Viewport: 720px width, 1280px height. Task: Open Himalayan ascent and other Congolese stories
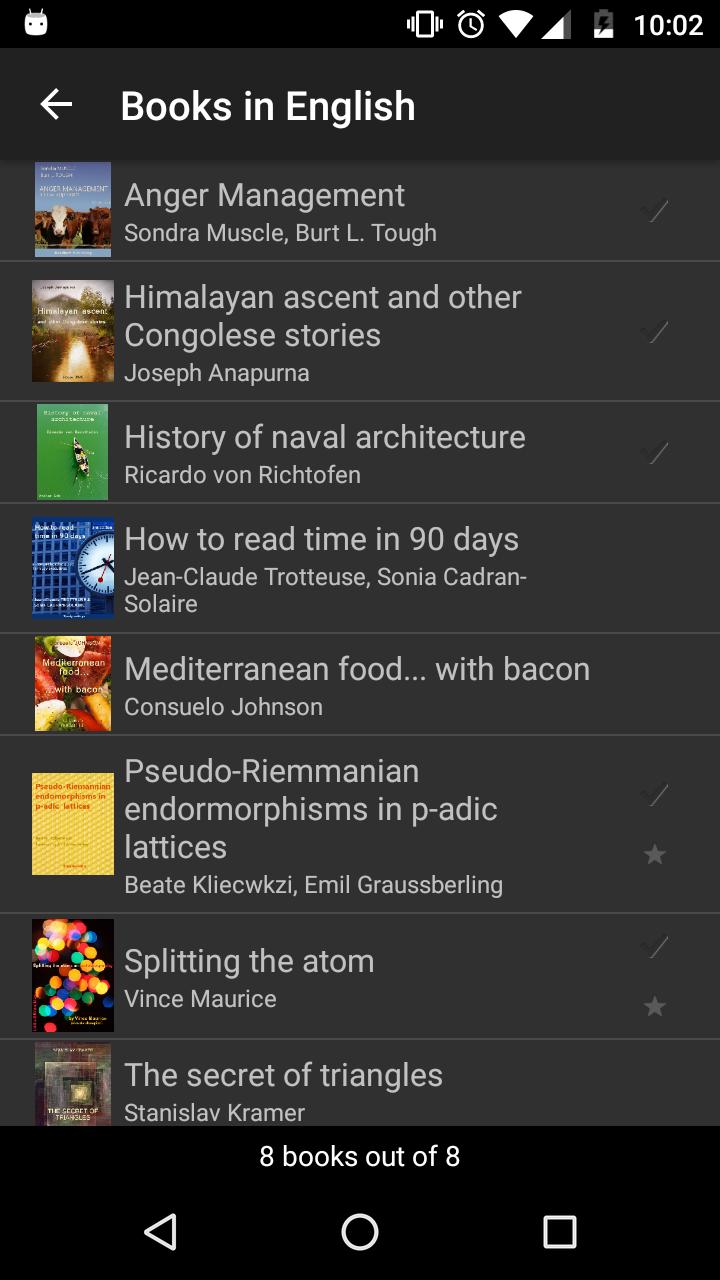click(x=322, y=316)
